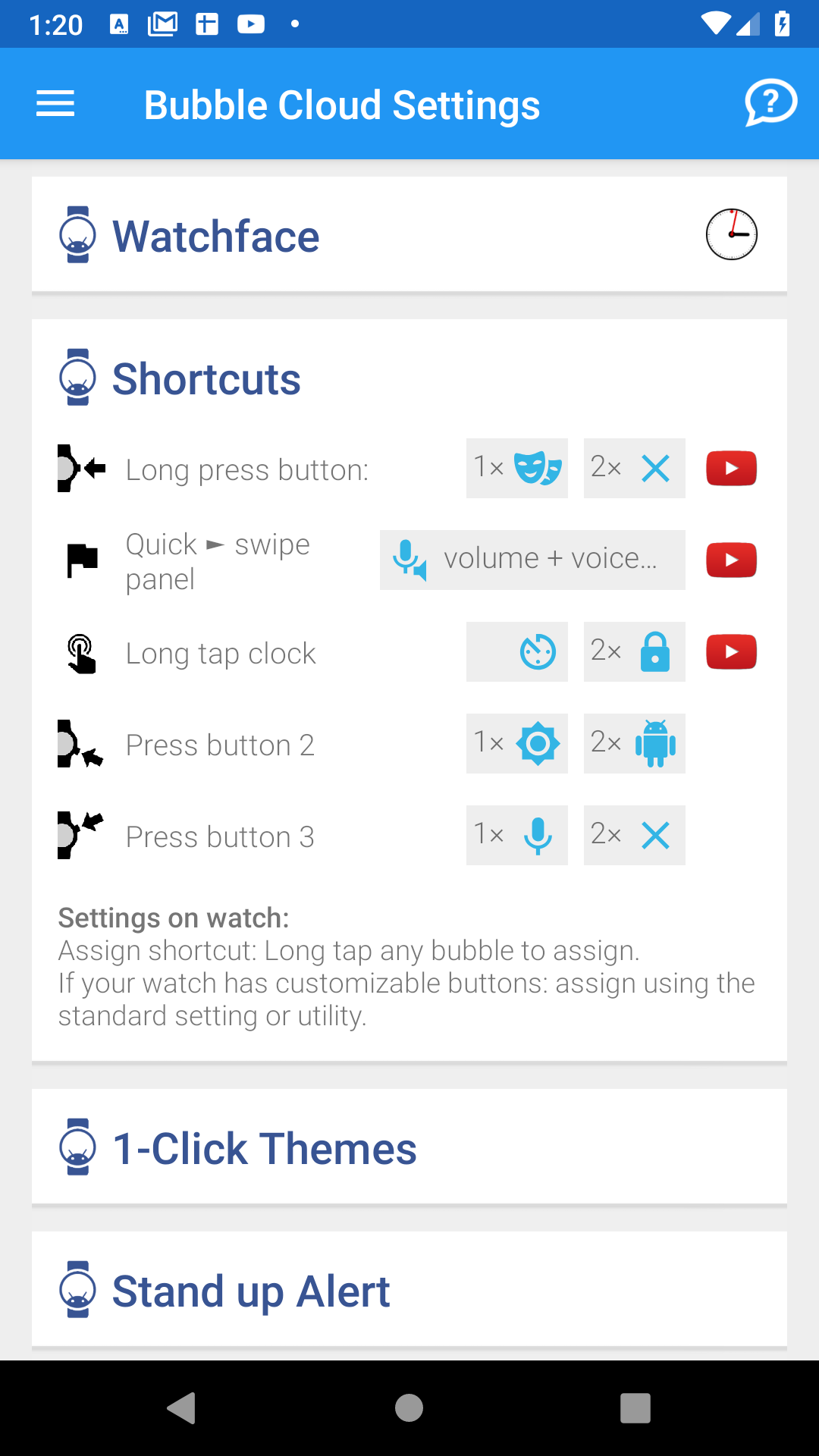Tap the 2× X action for Press button 3

(x=634, y=835)
